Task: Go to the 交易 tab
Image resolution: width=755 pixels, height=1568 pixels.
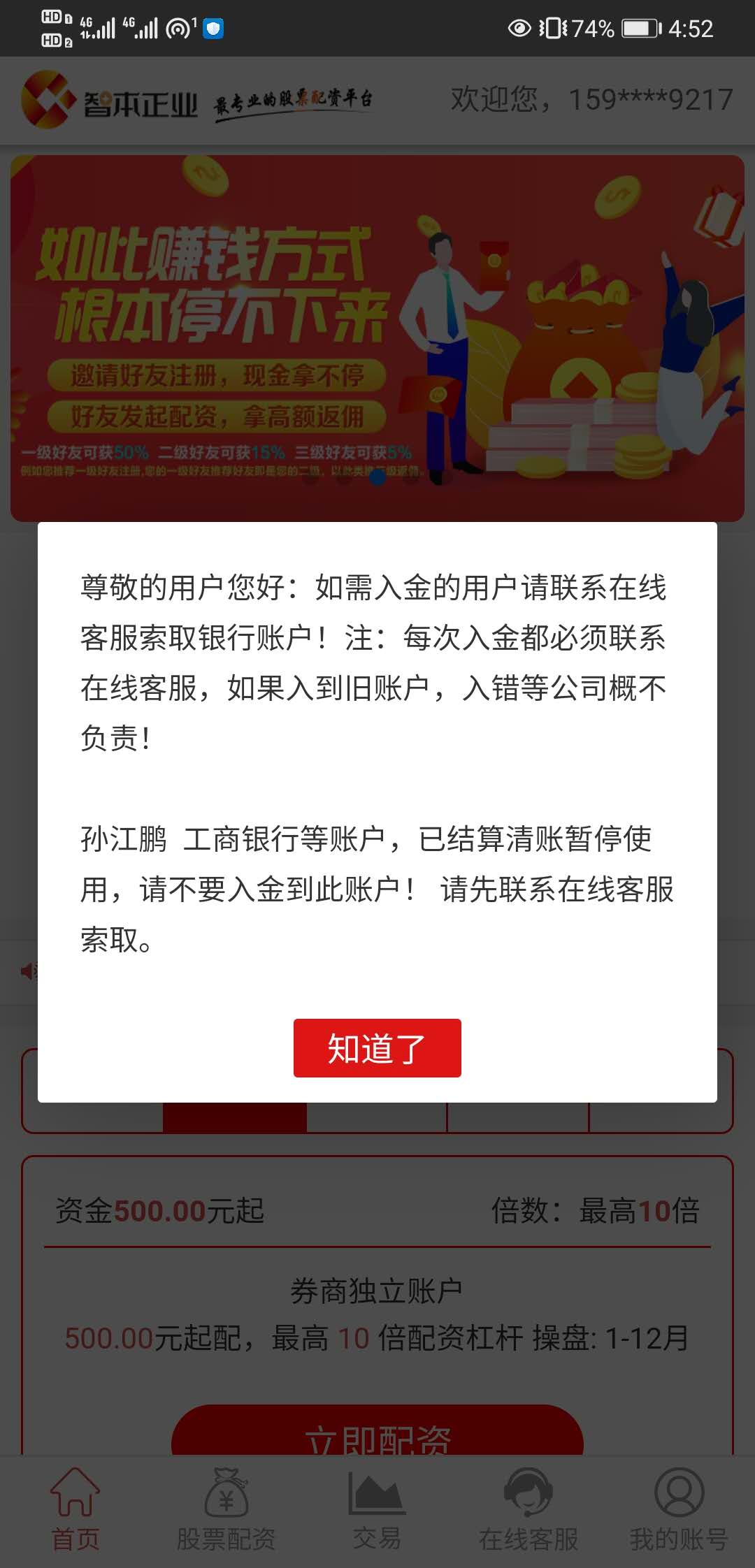Action: coord(377,1509)
